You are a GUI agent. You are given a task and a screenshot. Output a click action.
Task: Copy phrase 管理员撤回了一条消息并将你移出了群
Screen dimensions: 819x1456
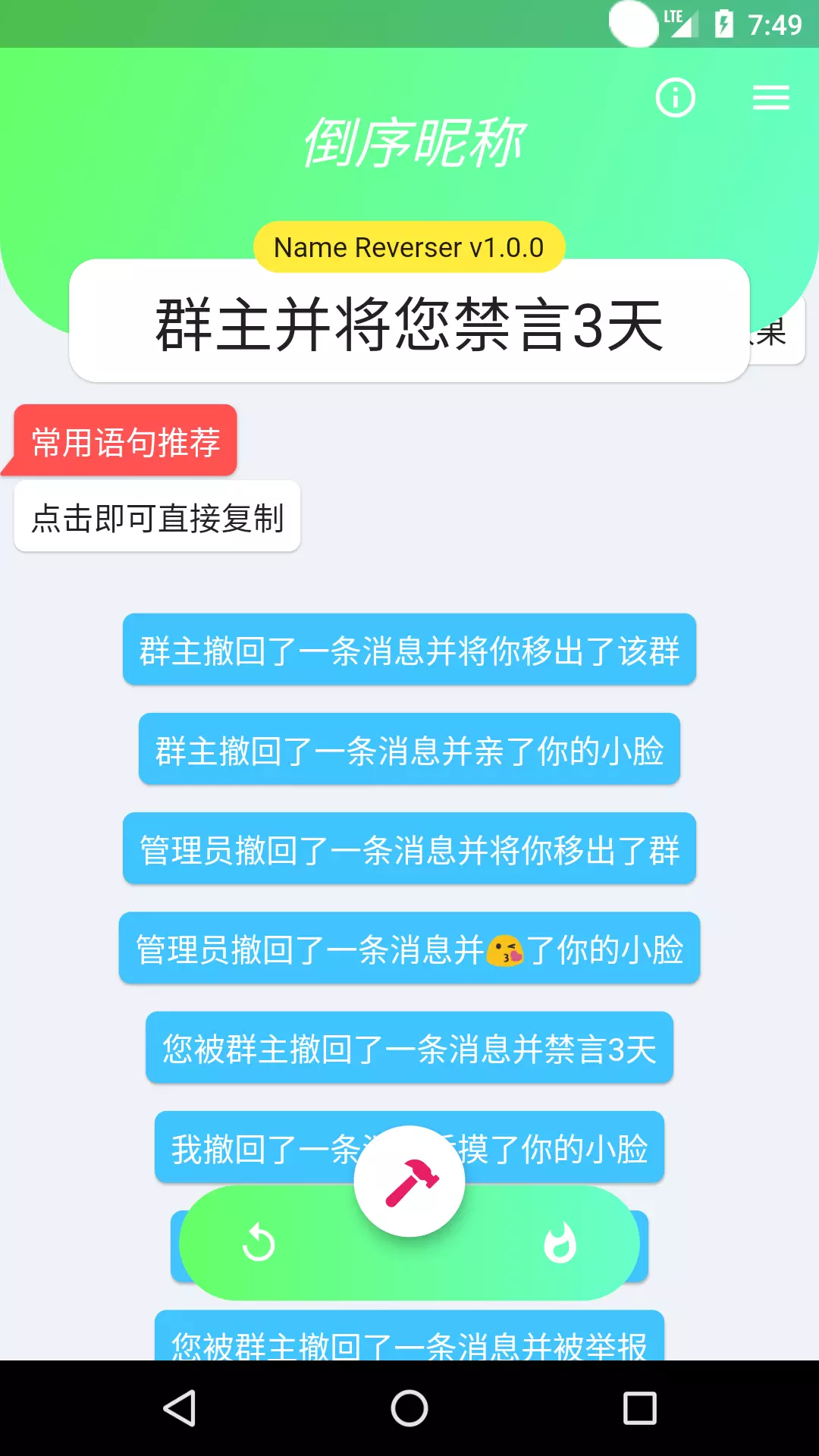click(409, 849)
